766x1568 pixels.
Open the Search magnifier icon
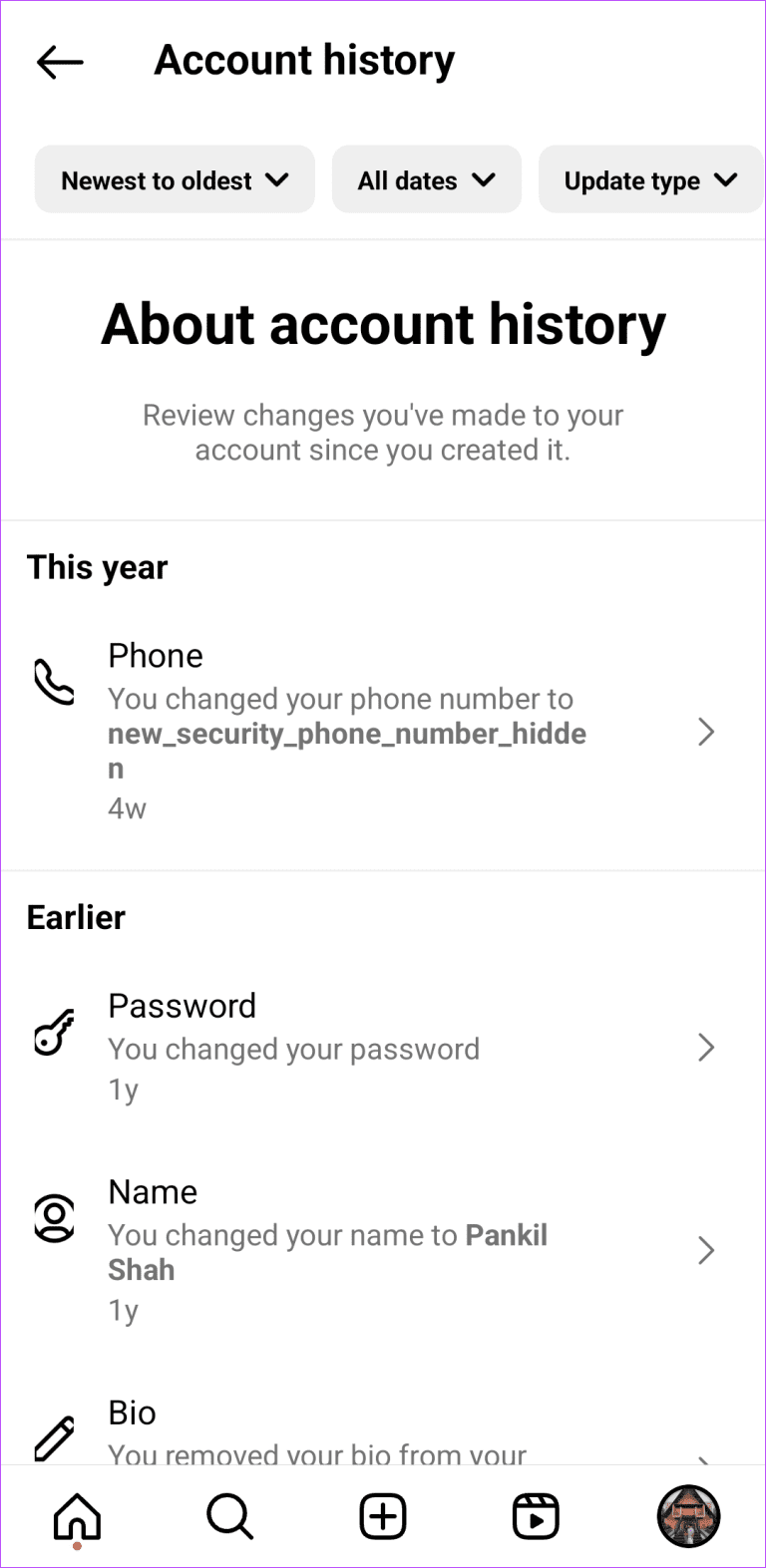229,1516
